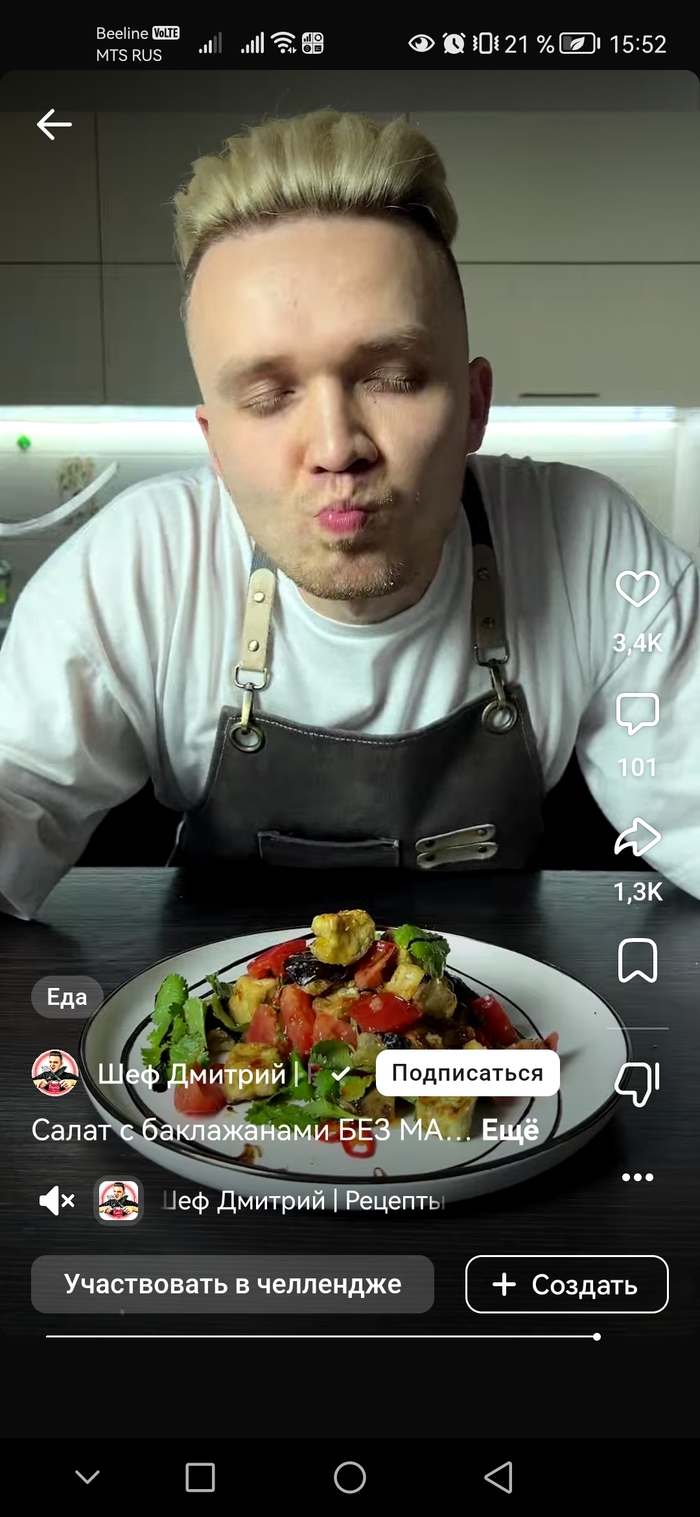Screen dimensions: 700x1517
Task: Dislike this video
Action: point(637,1082)
